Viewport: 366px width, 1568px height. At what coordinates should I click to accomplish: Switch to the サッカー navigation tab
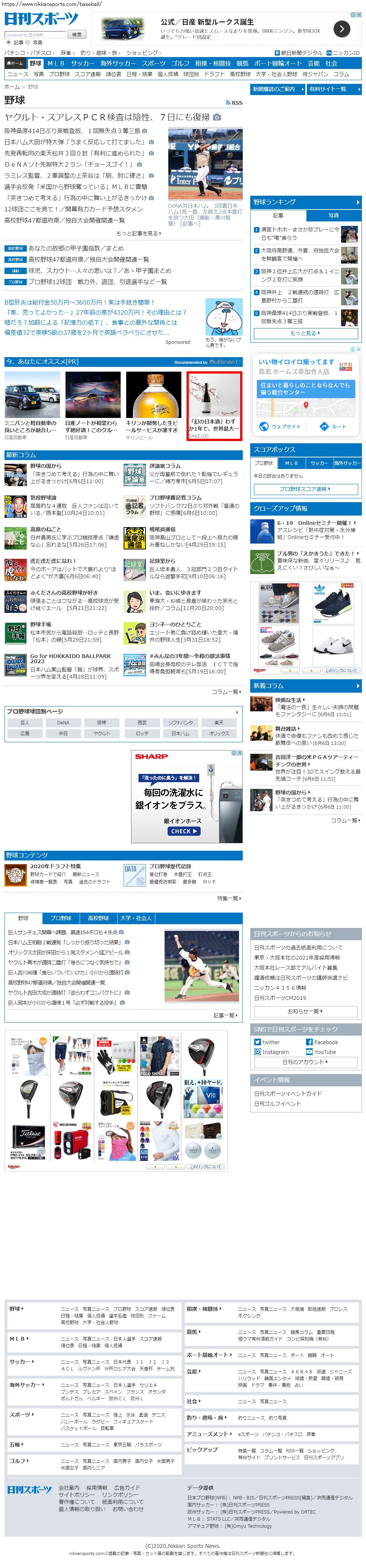click(82, 63)
